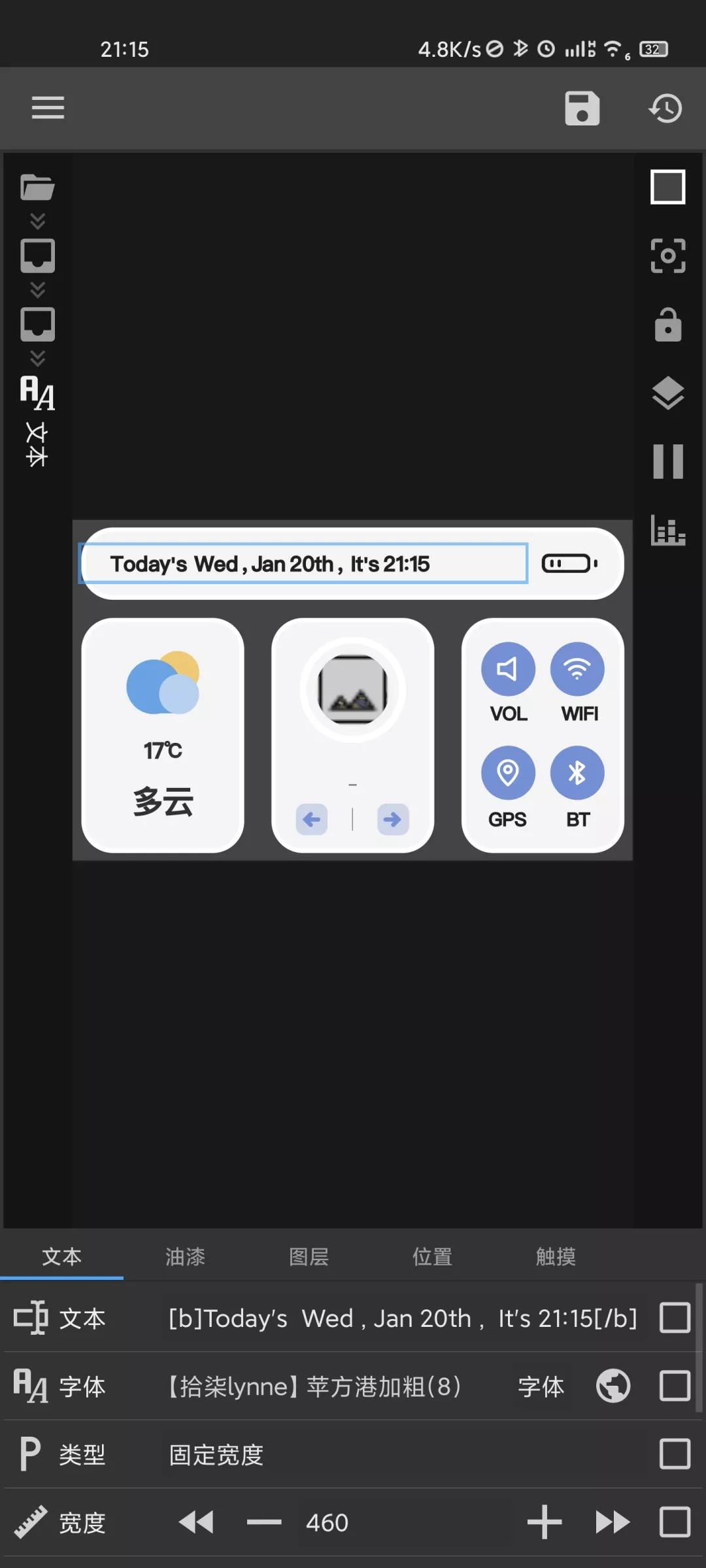Edit the 文本 formula row
This screenshot has height=1568, width=706.
[x=402, y=1318]
